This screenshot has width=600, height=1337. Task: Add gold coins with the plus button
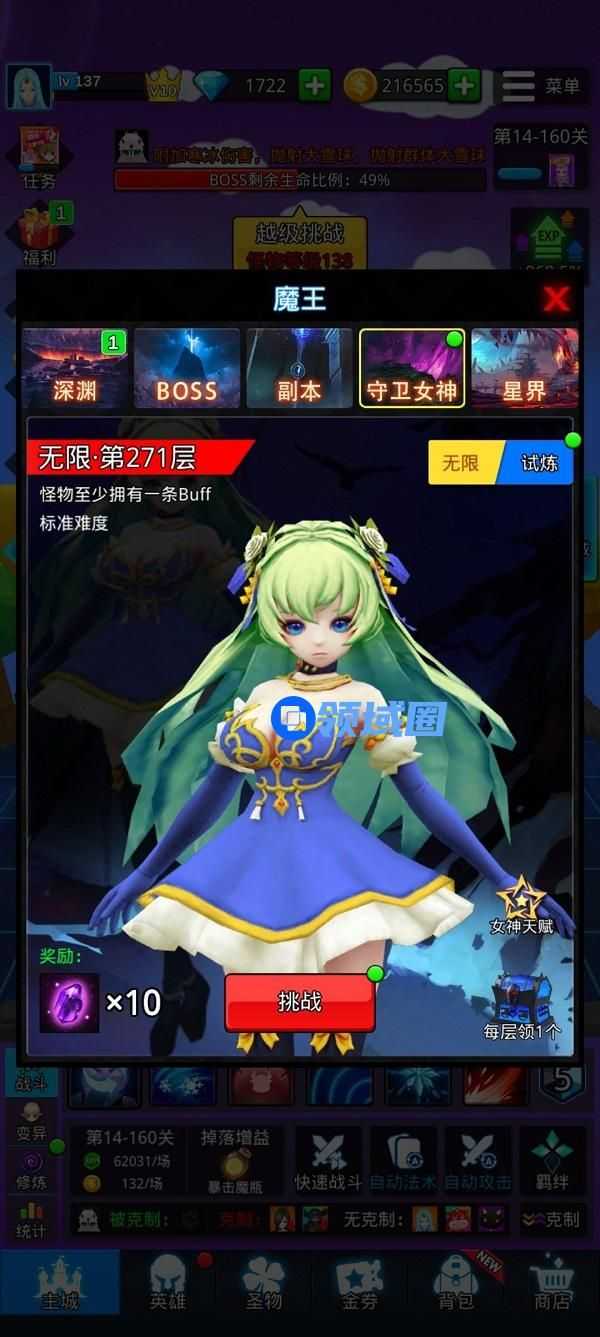point(463,86)
